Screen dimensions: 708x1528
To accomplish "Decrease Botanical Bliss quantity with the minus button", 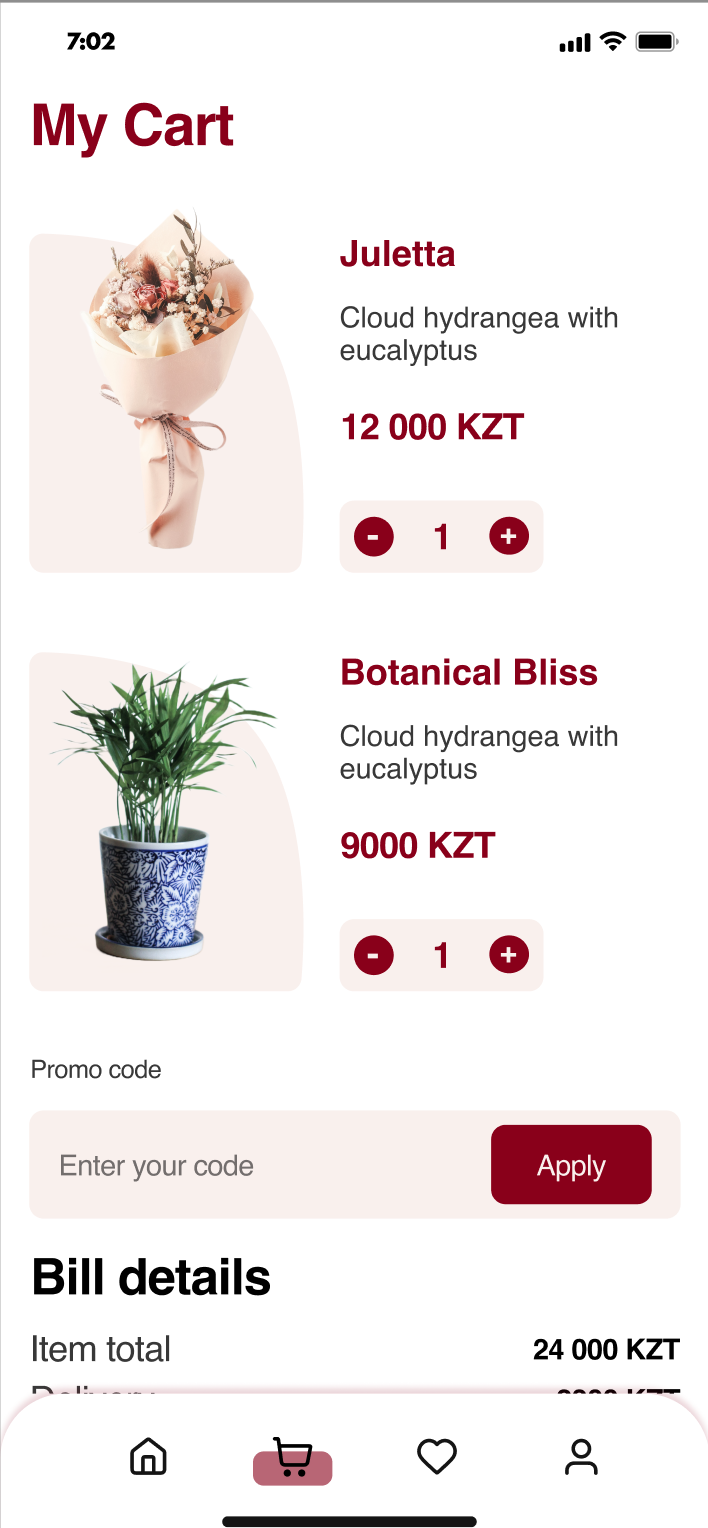I will 373,955.
